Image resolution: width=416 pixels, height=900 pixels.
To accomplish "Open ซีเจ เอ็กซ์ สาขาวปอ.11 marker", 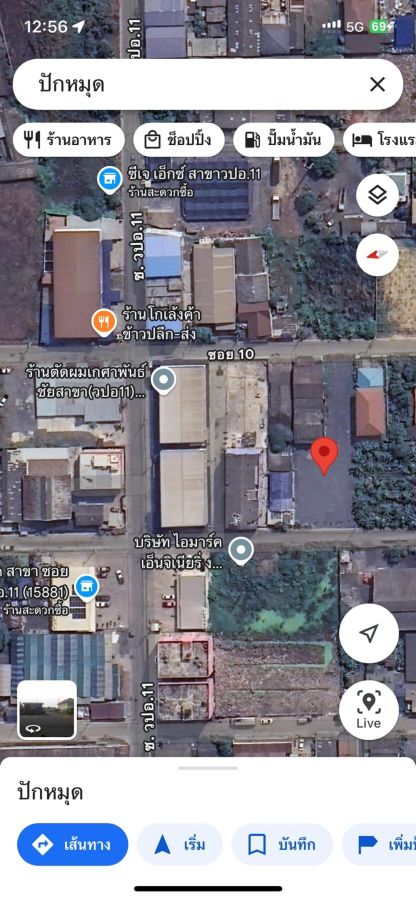I will tap(109, 180).
